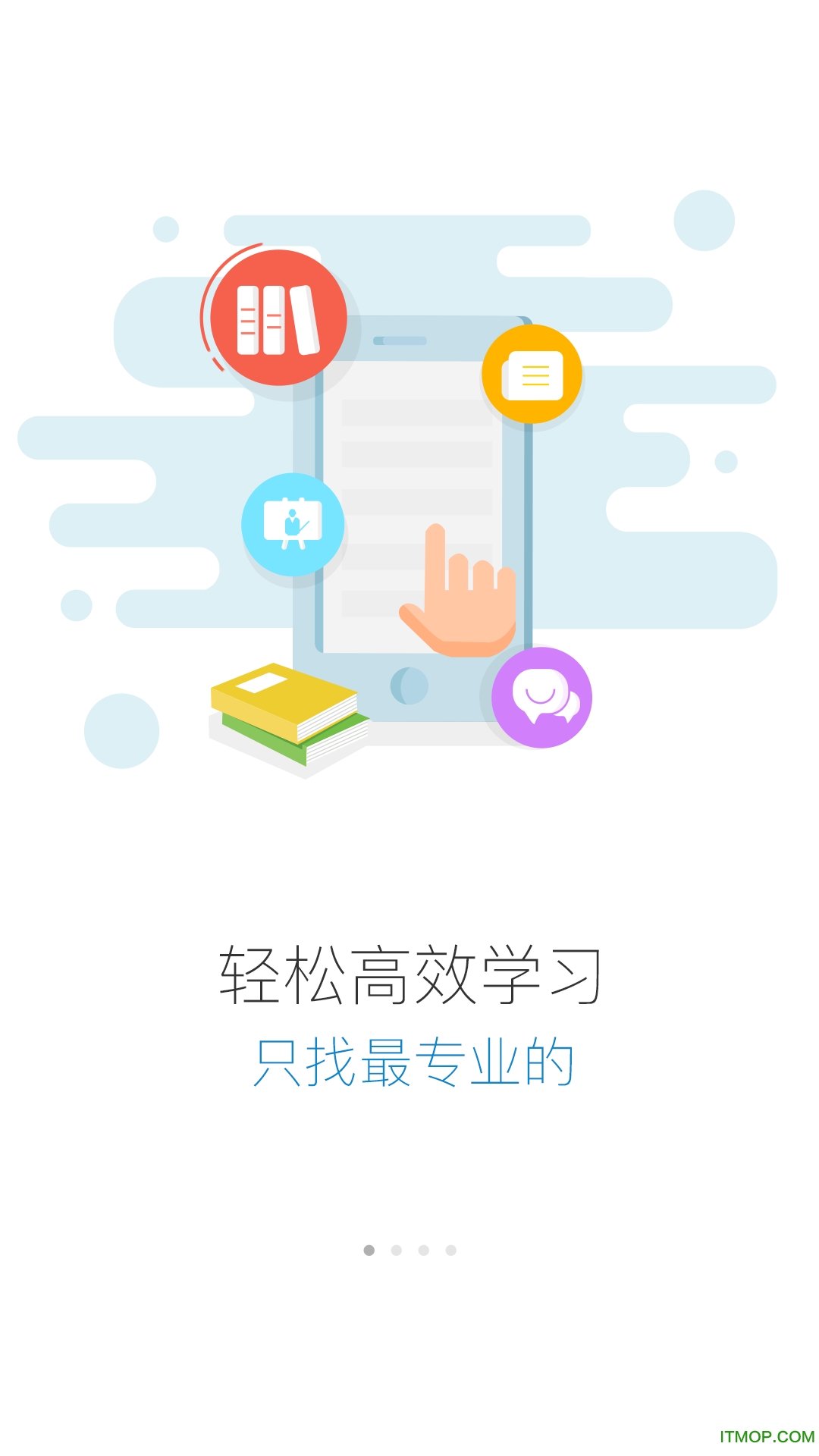Viewport: 819px width, 1456px height.
Task: Go to the last page indicator dot
Action: (450, 1250)
